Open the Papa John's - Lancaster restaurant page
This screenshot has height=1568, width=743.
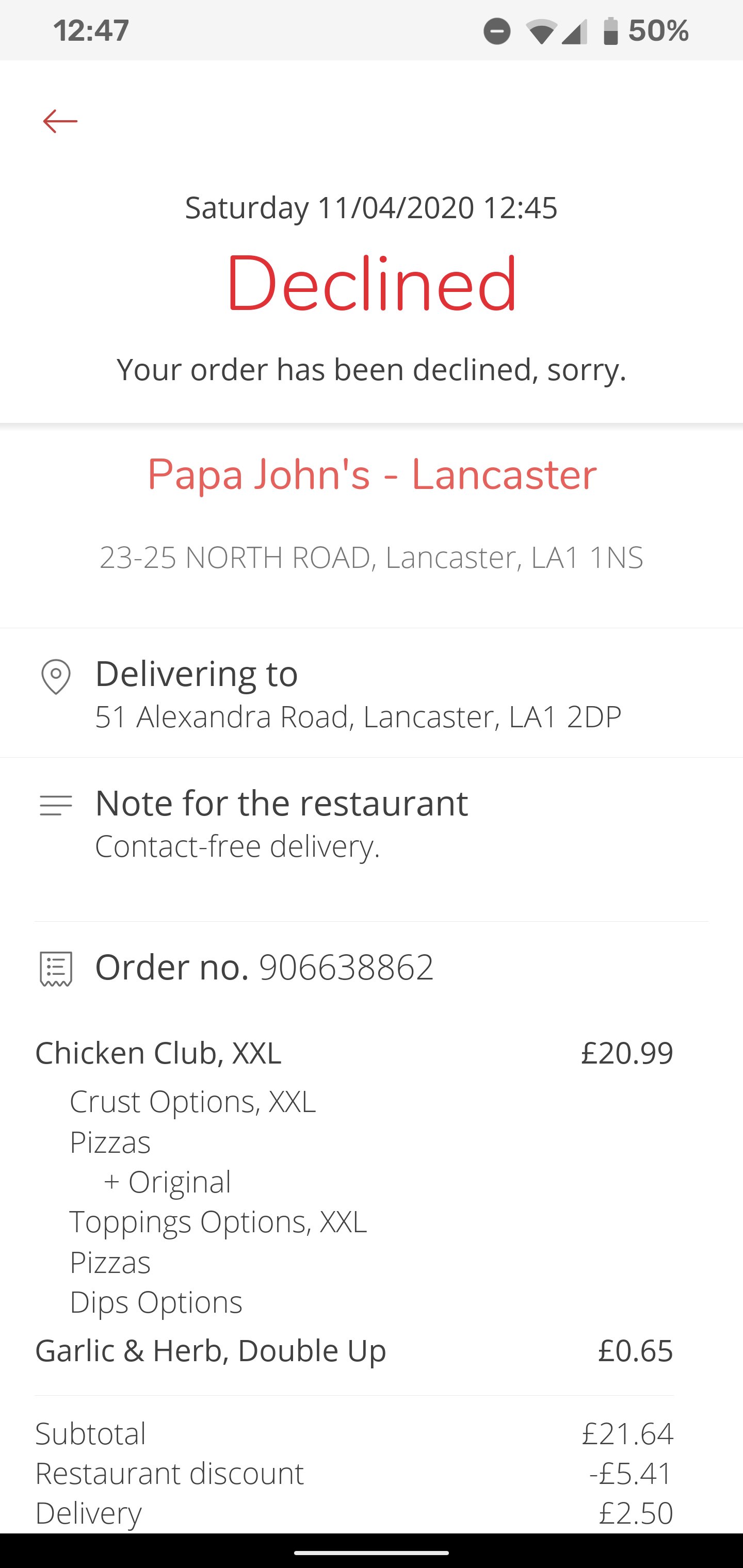click(372, 475)
